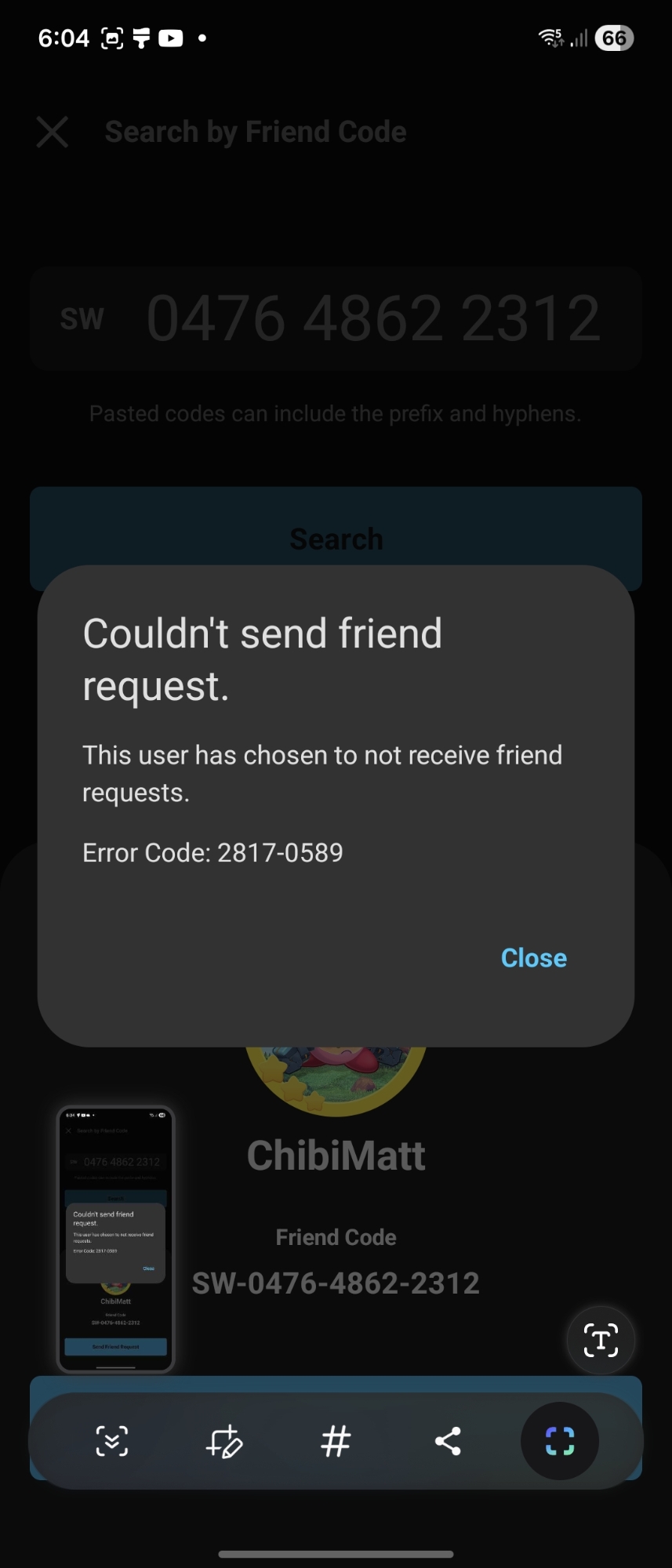The image size is (672, 1568).
Task: Share the captured screenshot
Action: pos(448,1441)
